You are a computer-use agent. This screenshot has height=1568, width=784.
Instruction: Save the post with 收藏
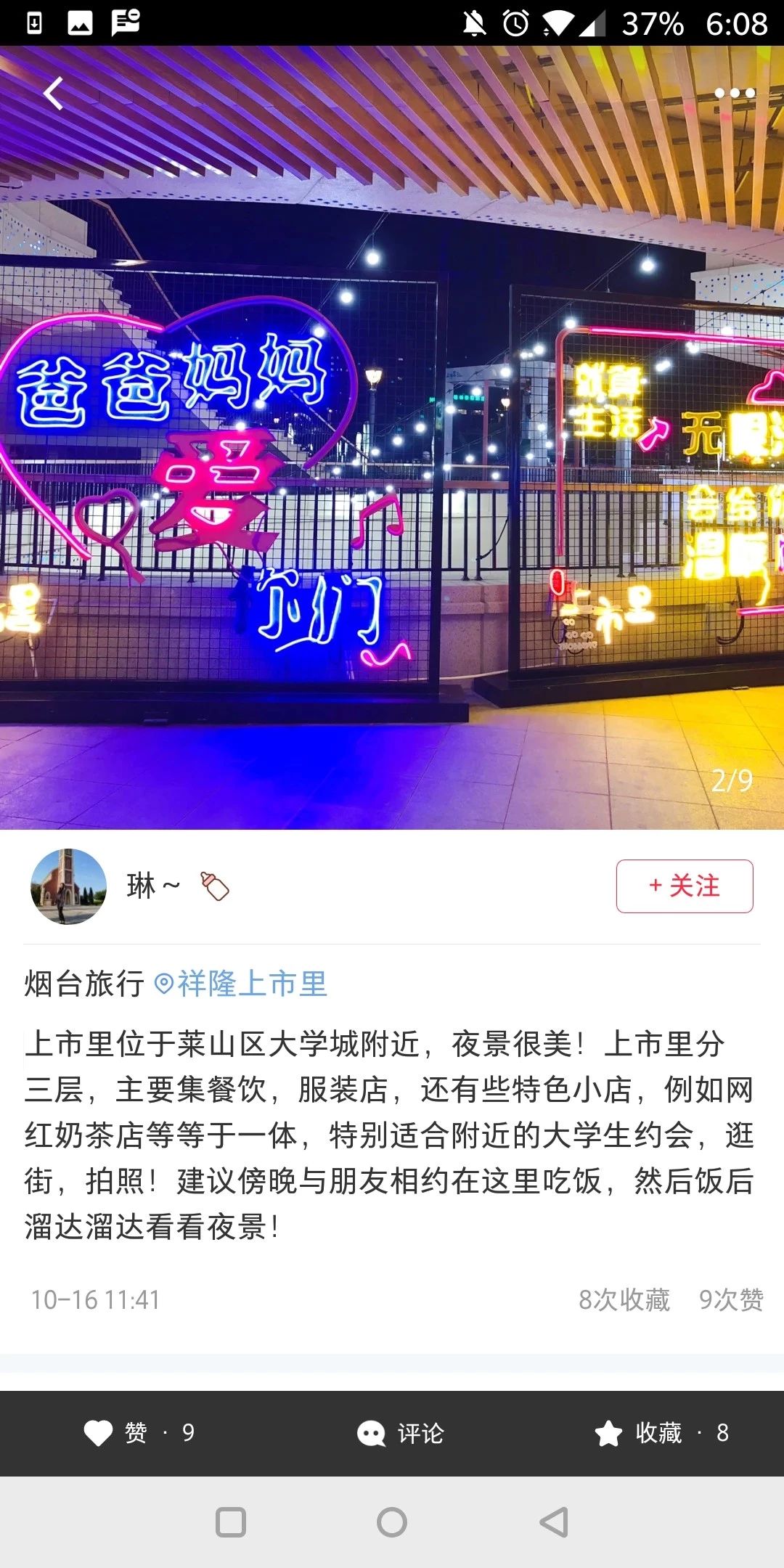click(661, 1433)
